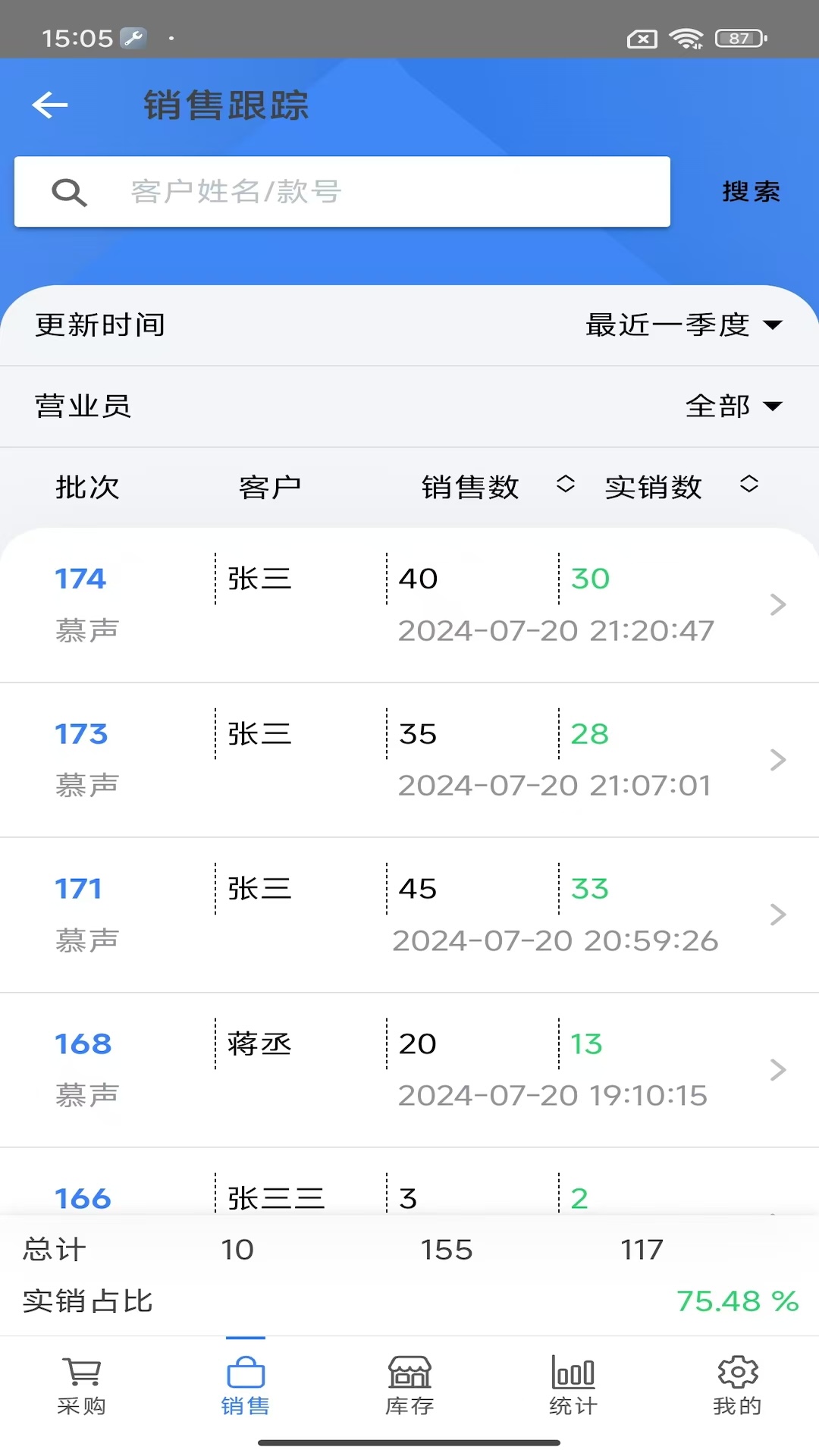Toggle sort order for batch 173's chevron arrow
The height and width of the screenshot is (1456, 819).
pos(778,761)
